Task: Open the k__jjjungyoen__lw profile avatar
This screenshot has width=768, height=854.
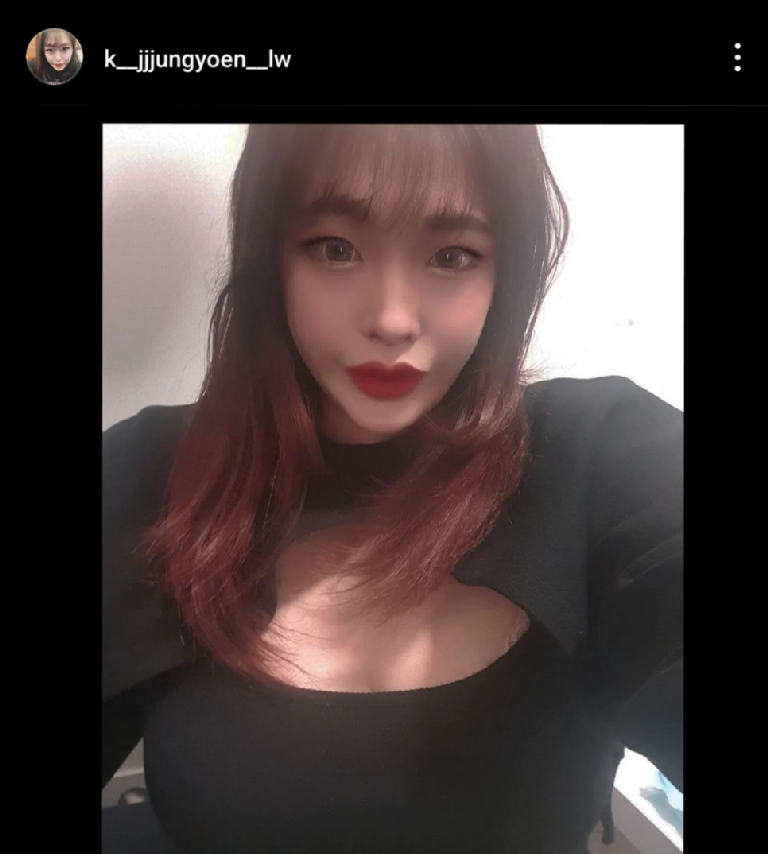Action: pyautogui.click(x=54, y=57)
